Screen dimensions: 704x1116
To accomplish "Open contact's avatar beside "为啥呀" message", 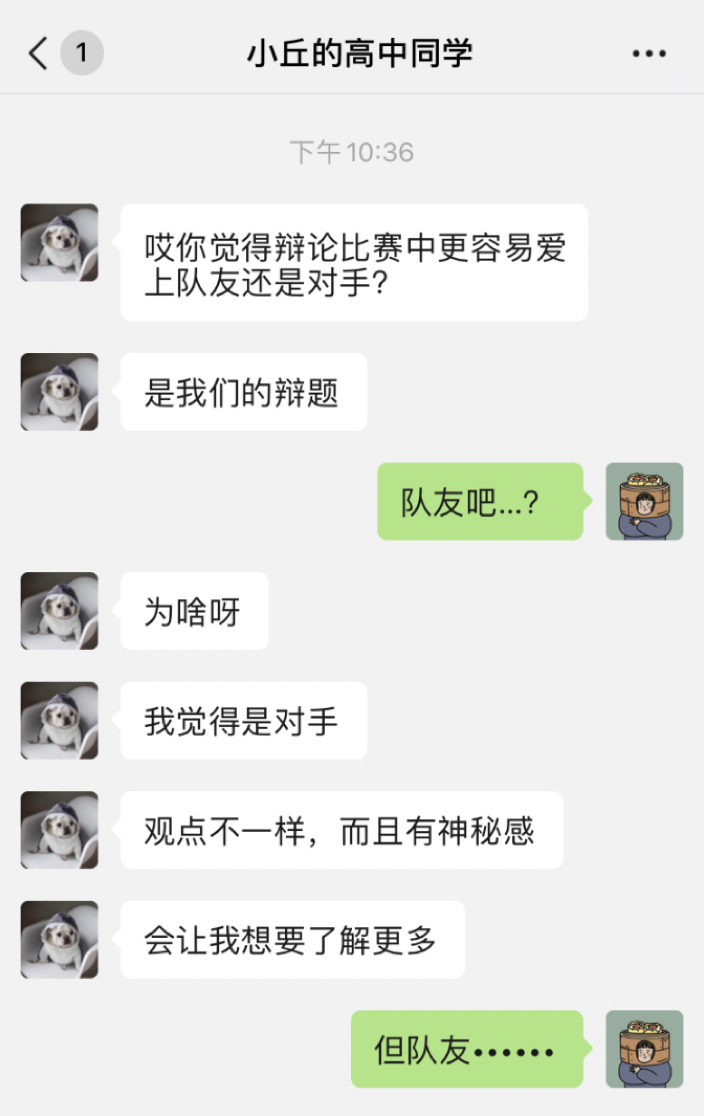I will pos(60,611).
